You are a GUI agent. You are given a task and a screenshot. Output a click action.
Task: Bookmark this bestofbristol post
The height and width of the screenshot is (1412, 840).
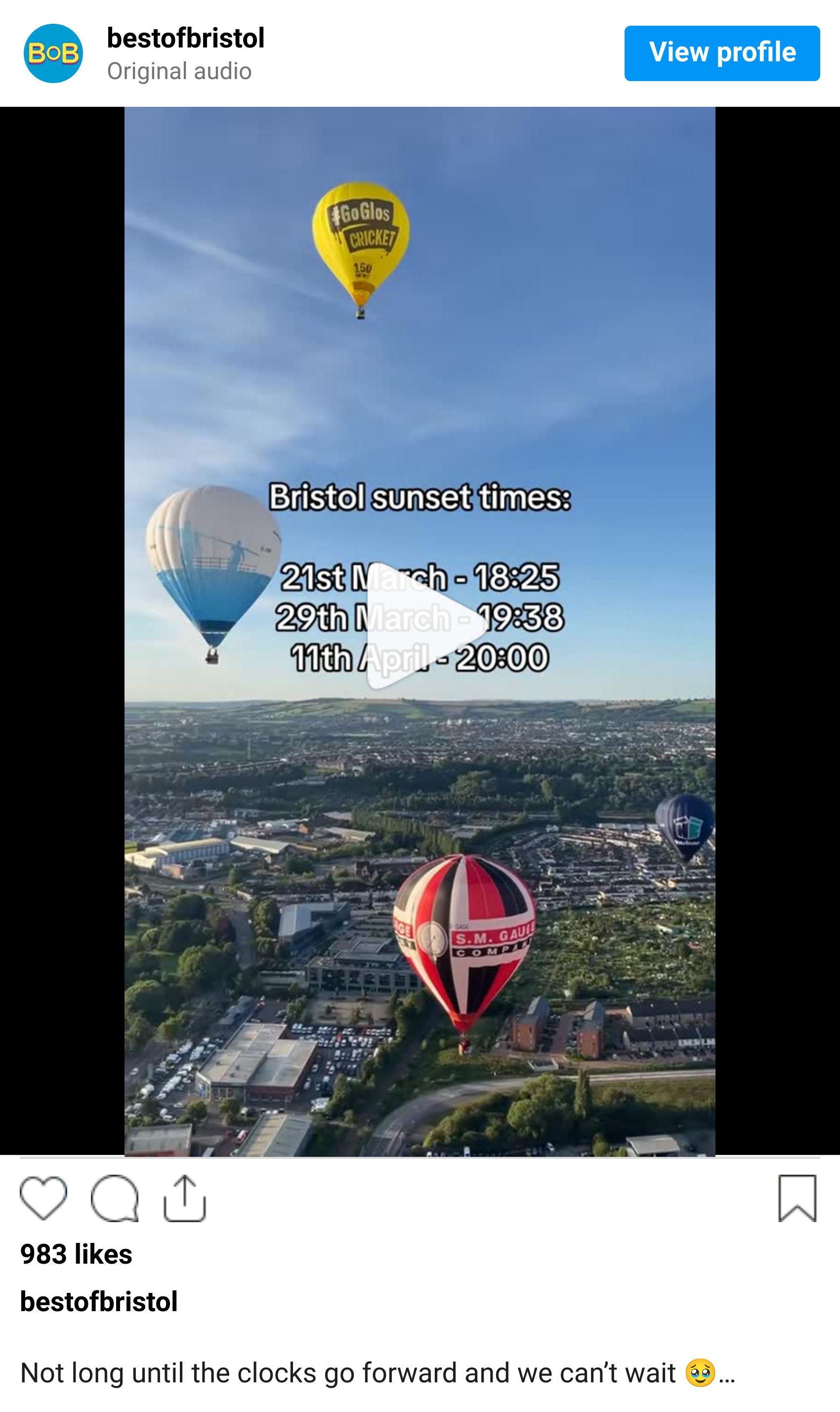pyautogui.click(x=797, y=1198)
